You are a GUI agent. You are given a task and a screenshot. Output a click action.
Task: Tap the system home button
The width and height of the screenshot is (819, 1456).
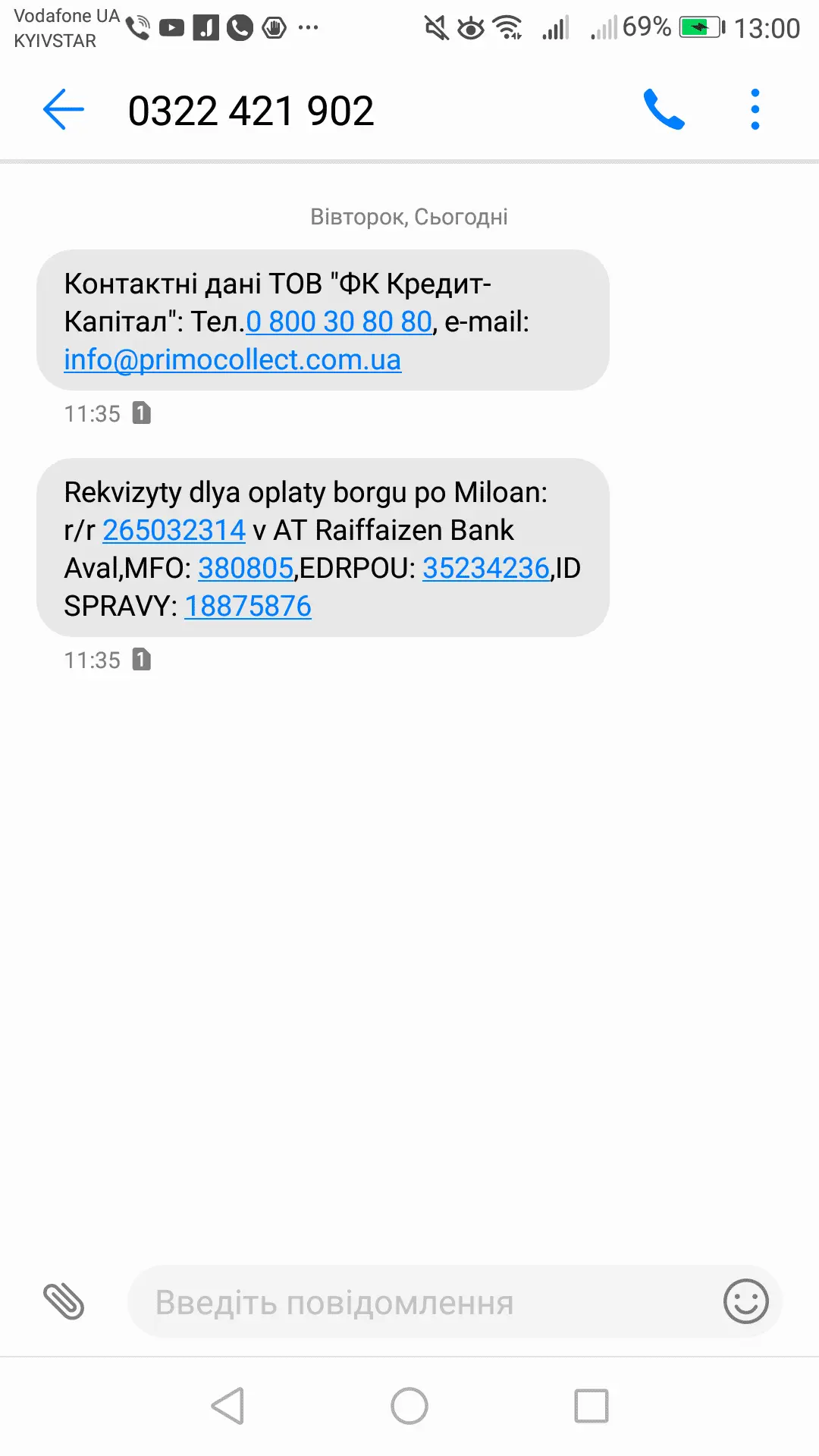click(x=409, y=1406)
